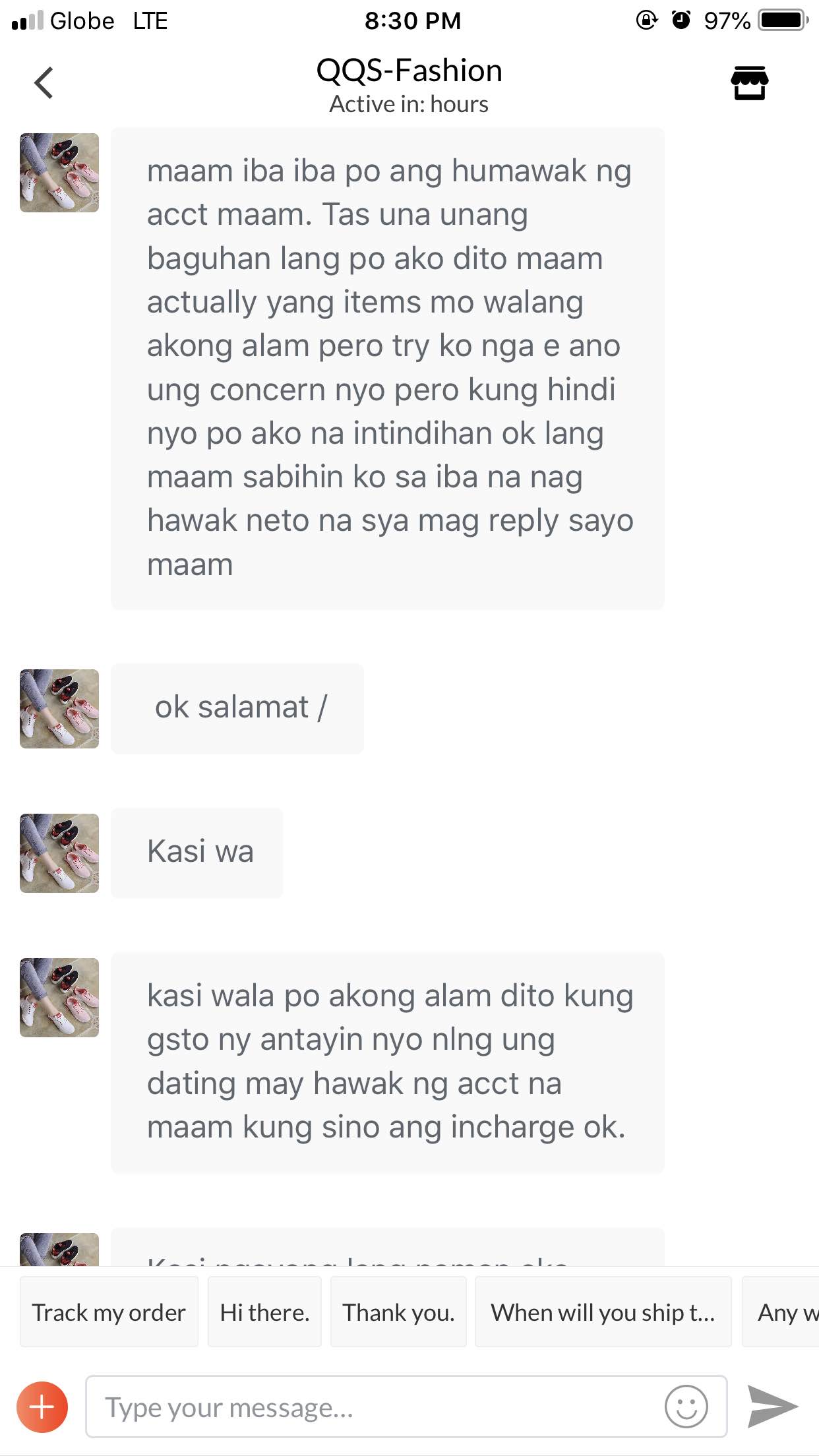Screen dimensions: 819x1456
Task: Open seller avatar beside 'ok salamat /' message
Action: coord(59,709)
